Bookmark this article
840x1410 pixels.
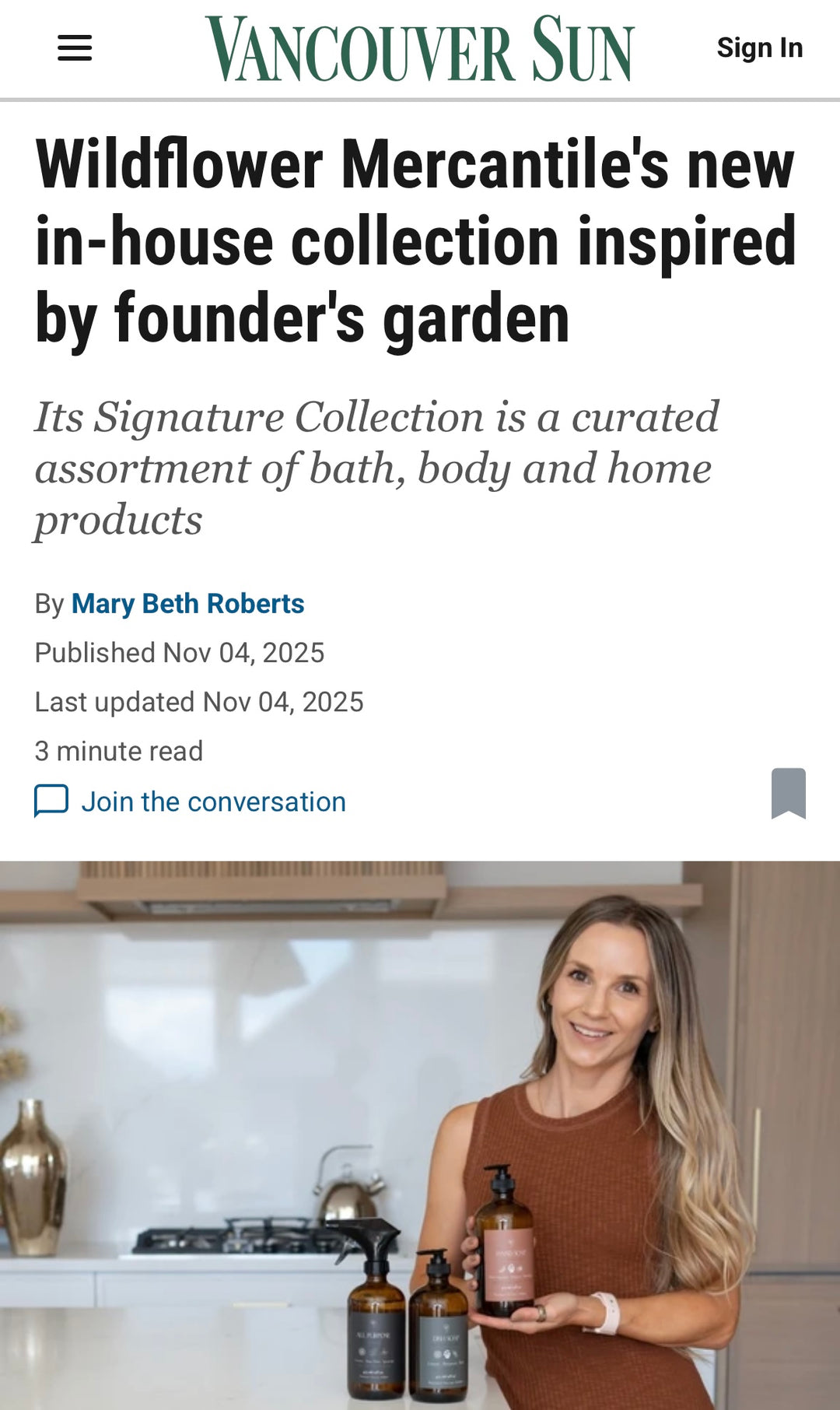coord(788,793)
